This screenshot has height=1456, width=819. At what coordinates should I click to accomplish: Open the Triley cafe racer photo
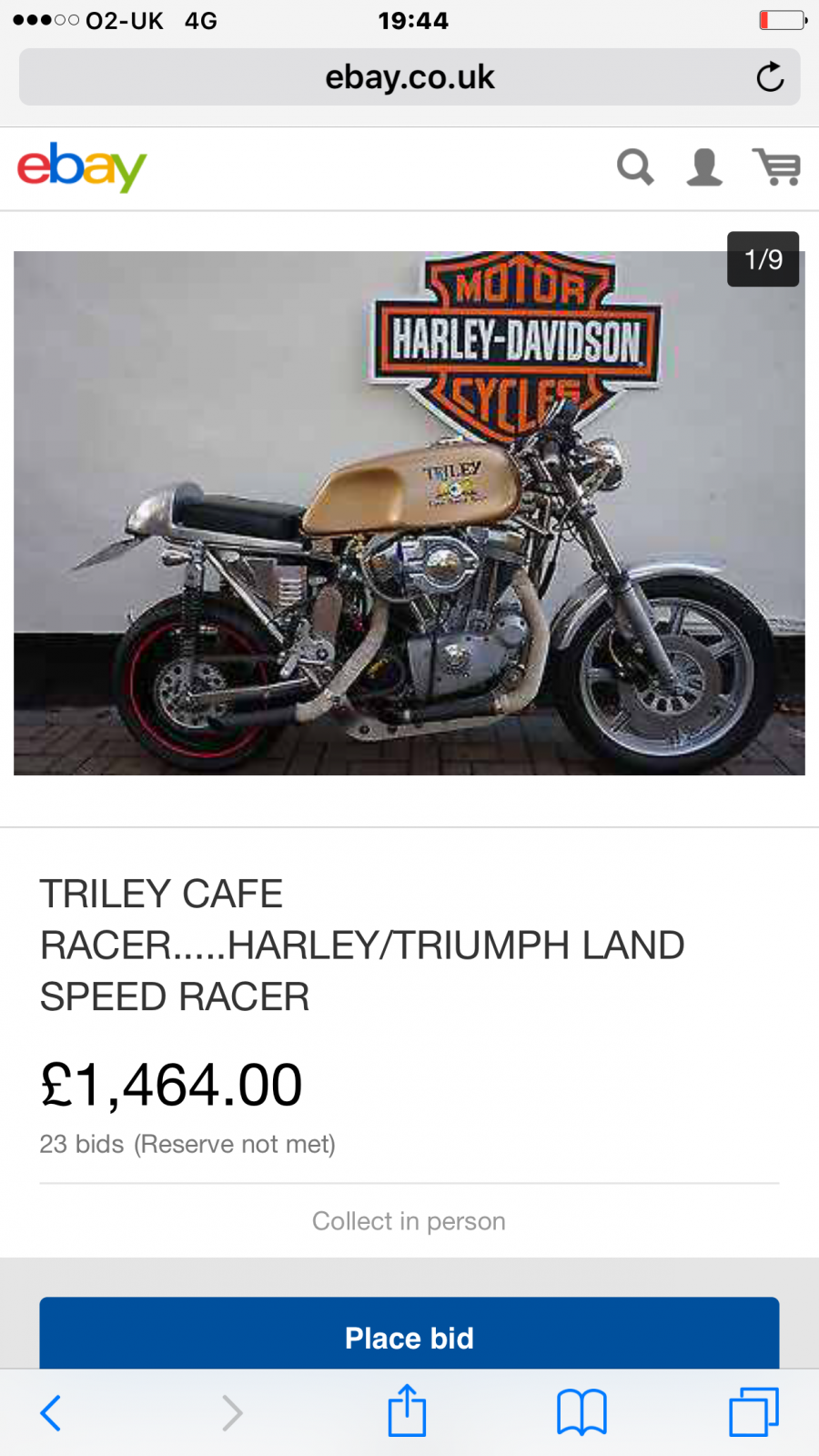coord(409,513)
